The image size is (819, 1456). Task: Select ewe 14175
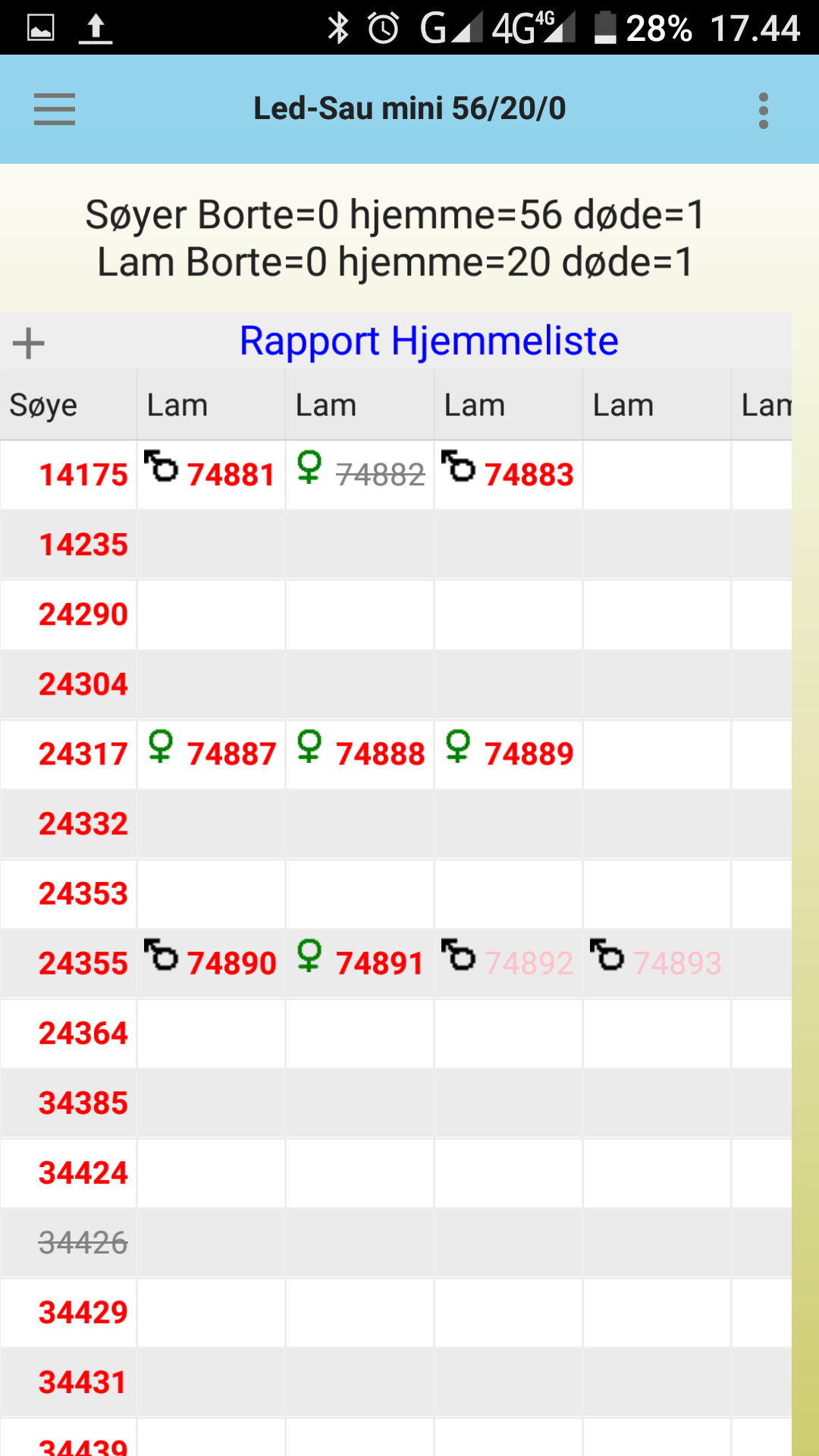point(83,475)
